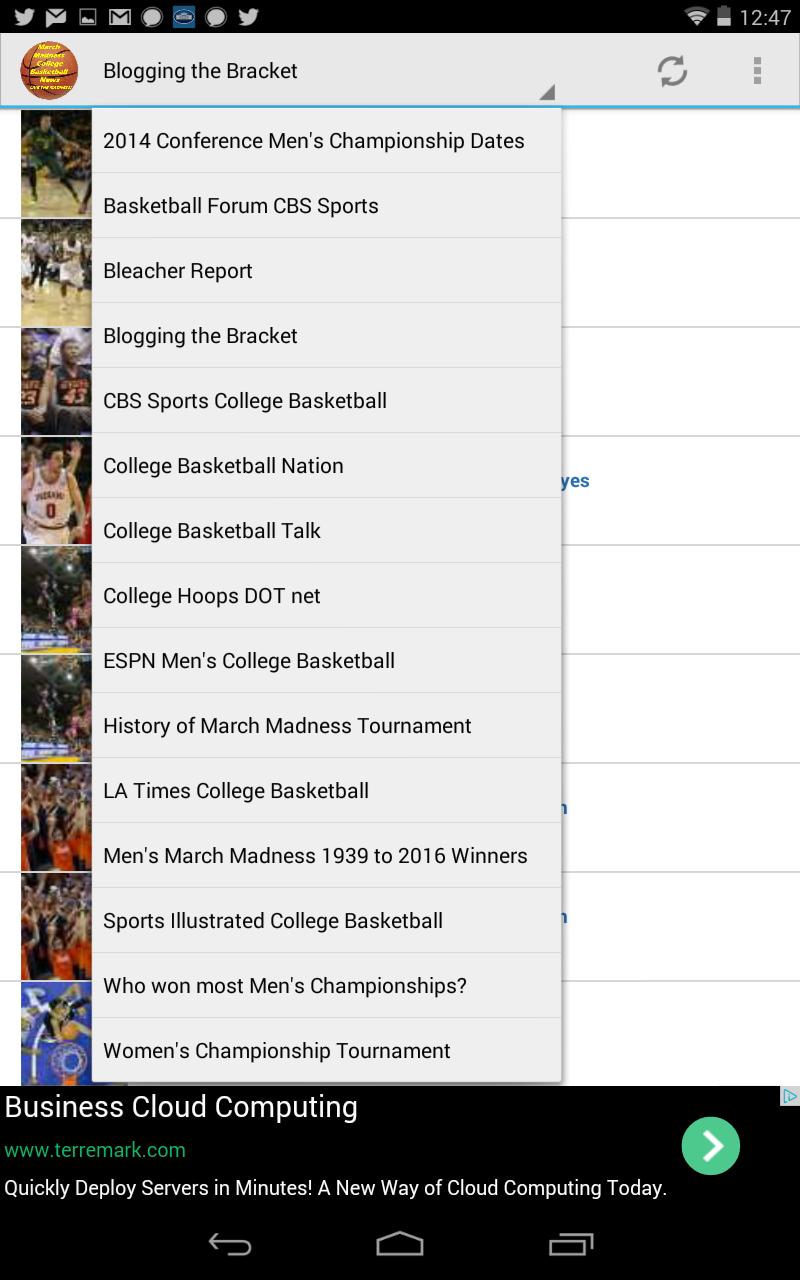Select LA Times College Basketball
The height and width of the screenshot is (1280, 800).
[326, 791]
